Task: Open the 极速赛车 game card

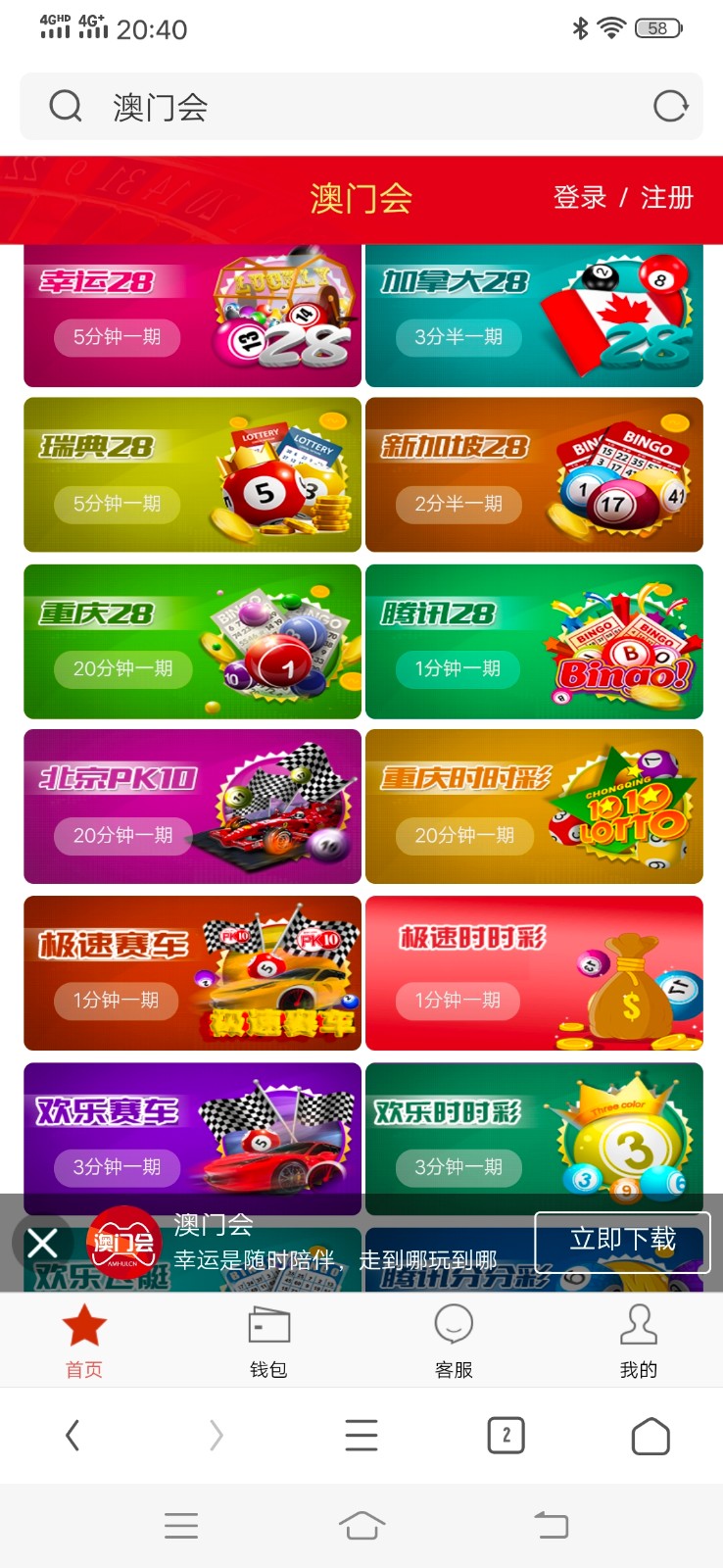Action: click(192, 973)
